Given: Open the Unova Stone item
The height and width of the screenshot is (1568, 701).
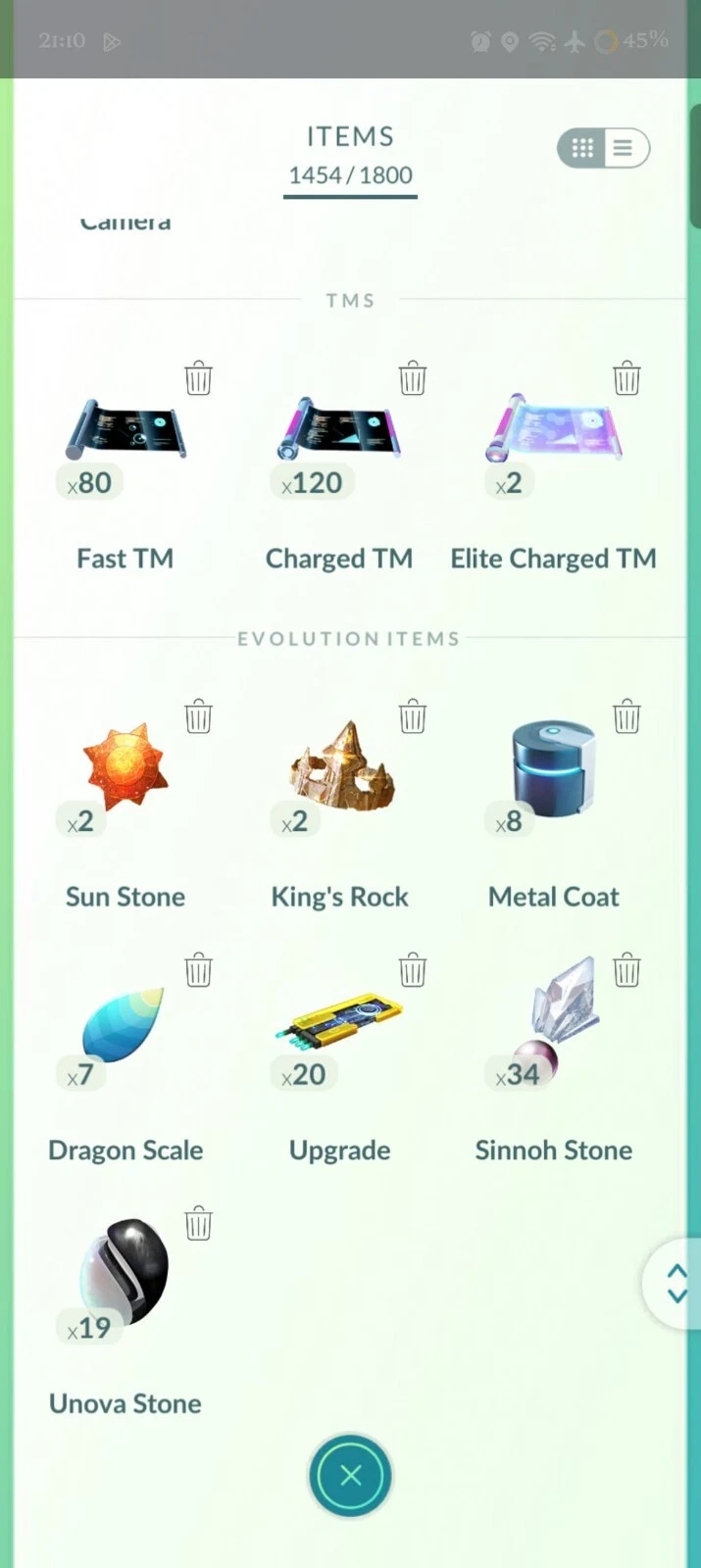Looking at the screenshot, I should [x=125, y=1272].
